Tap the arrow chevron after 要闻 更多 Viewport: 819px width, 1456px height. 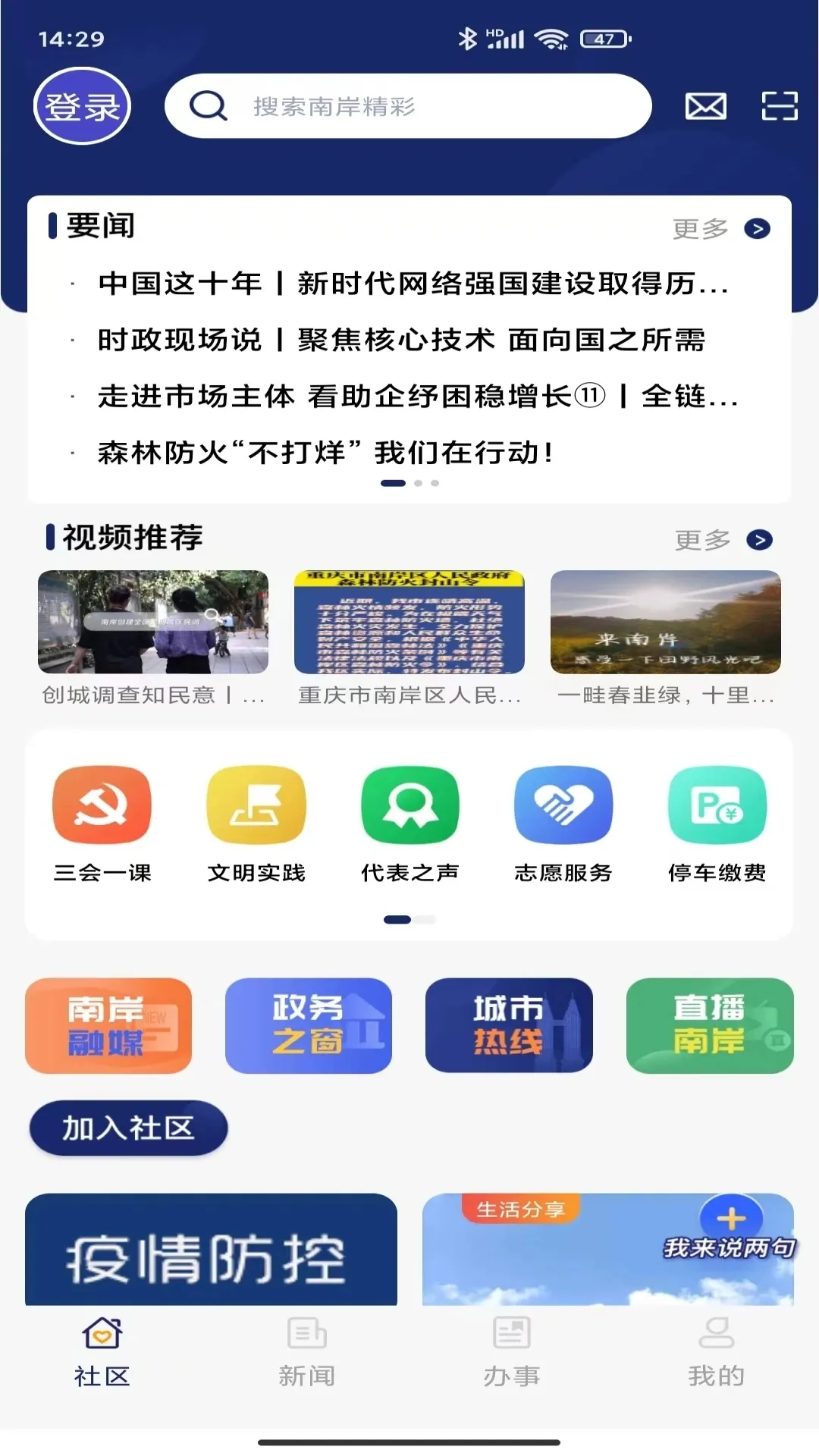(x=758, y=227)
